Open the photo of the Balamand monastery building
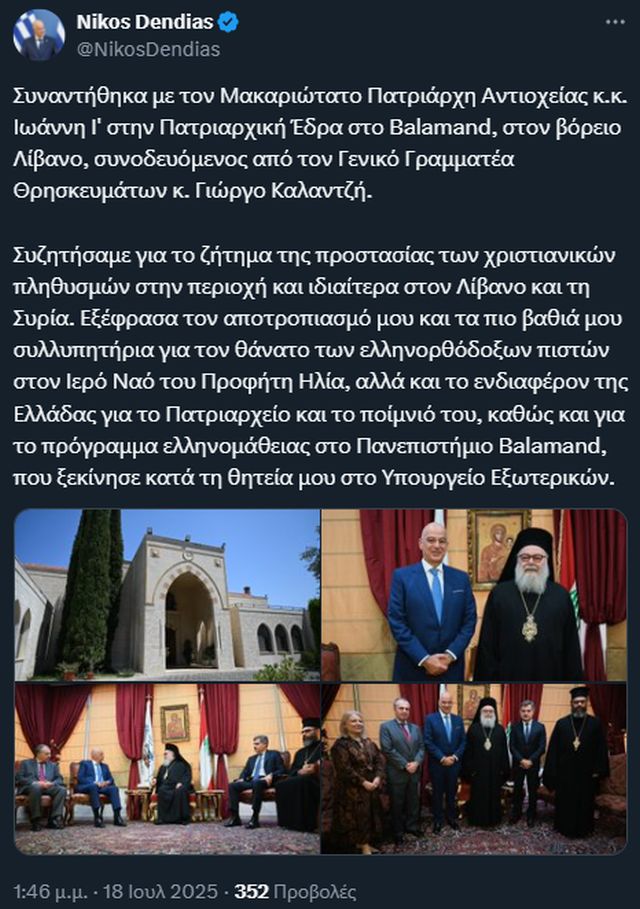The width and height of the screenshot is (640, 909). pos(167,595)
